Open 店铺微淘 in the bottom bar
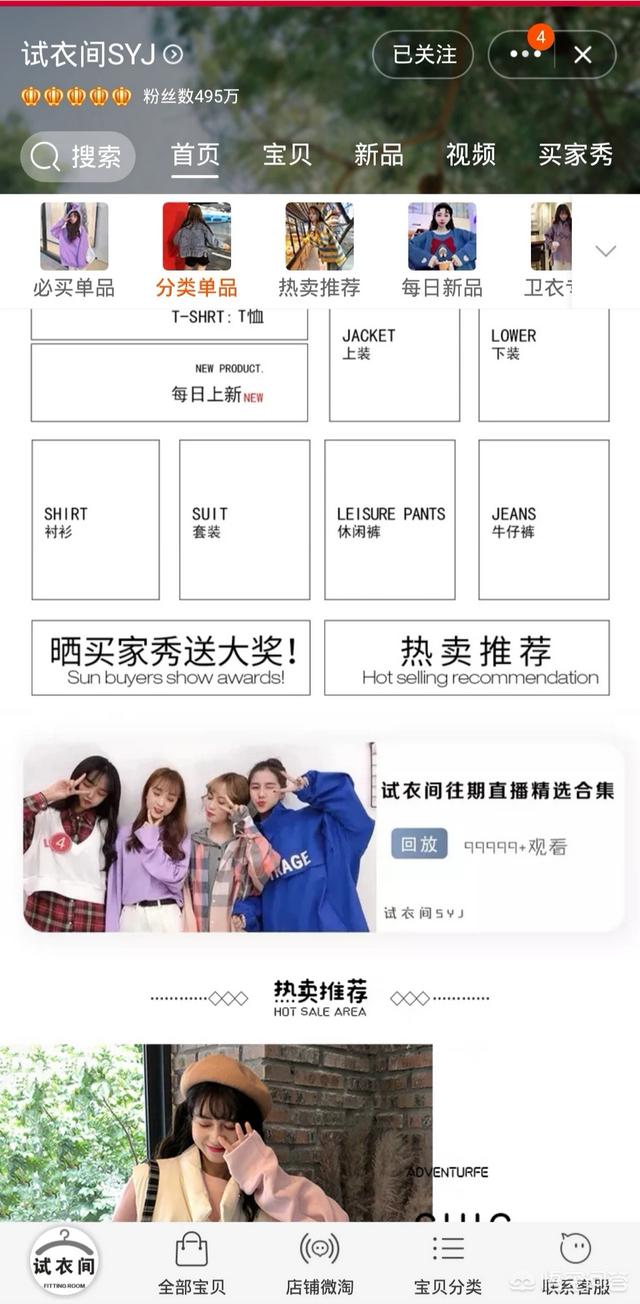 pyautogui.click(x=319, y=1263)
